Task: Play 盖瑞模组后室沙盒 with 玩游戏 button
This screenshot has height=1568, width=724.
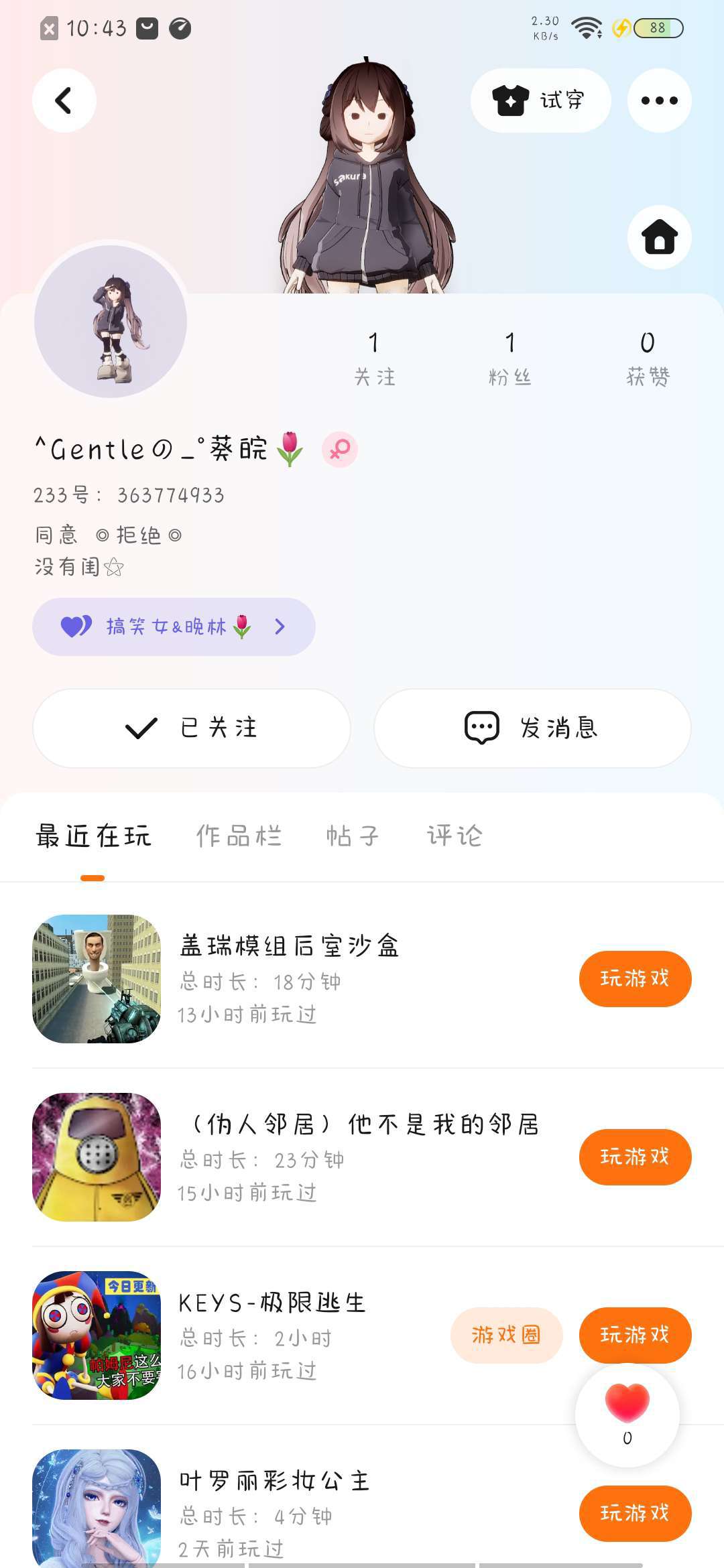Action: [635, 978]
